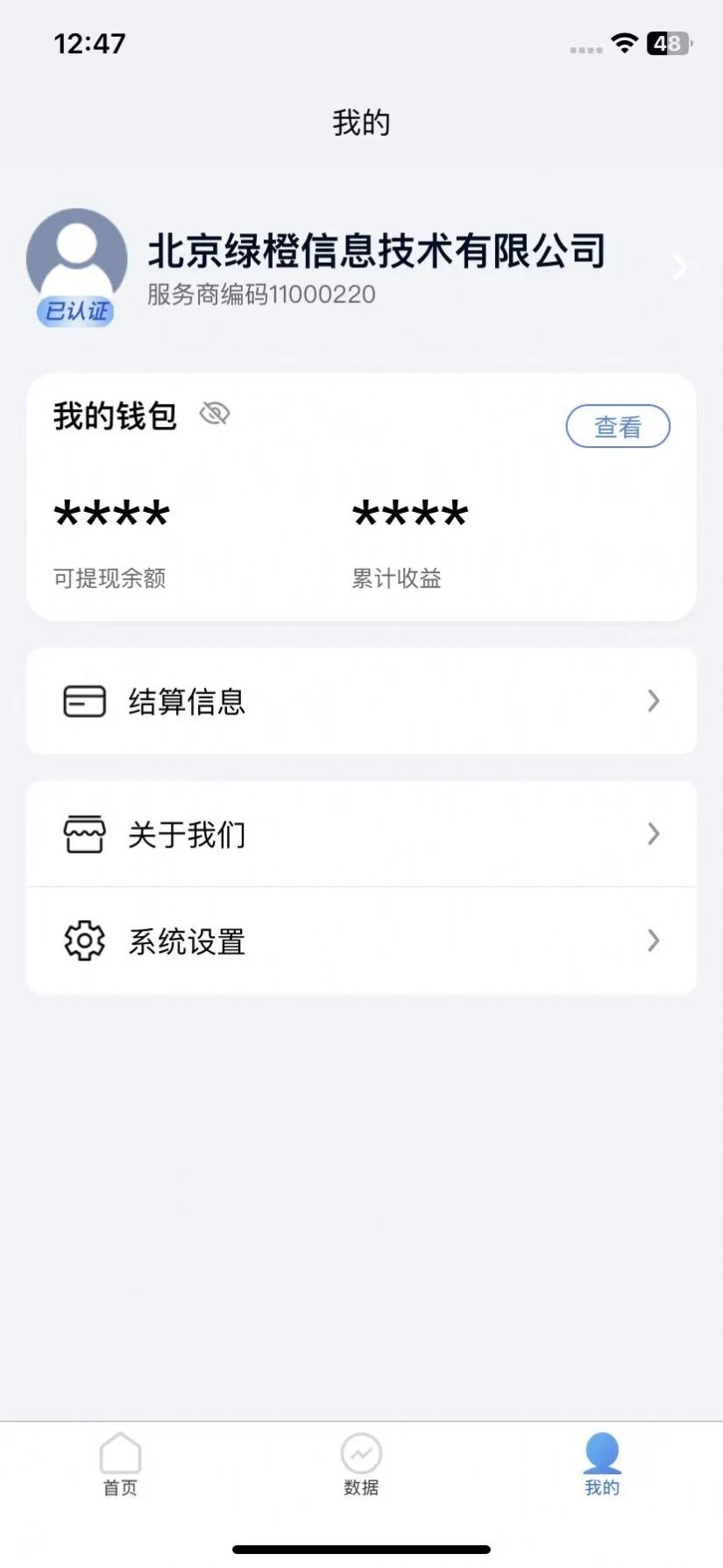
Task: Show the hidden 可提现余额 amount
Action: pyautogui.click(x=111, y=514)
